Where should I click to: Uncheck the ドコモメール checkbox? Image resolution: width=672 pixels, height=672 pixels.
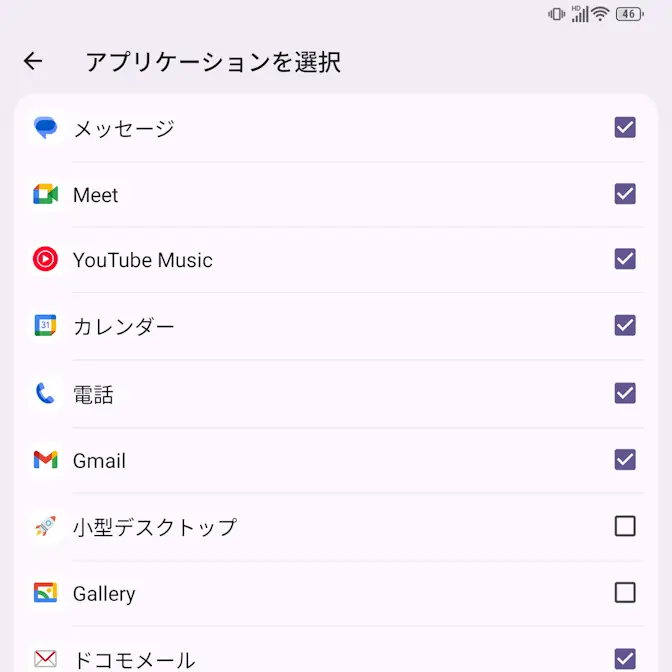(x=625, y=658)
